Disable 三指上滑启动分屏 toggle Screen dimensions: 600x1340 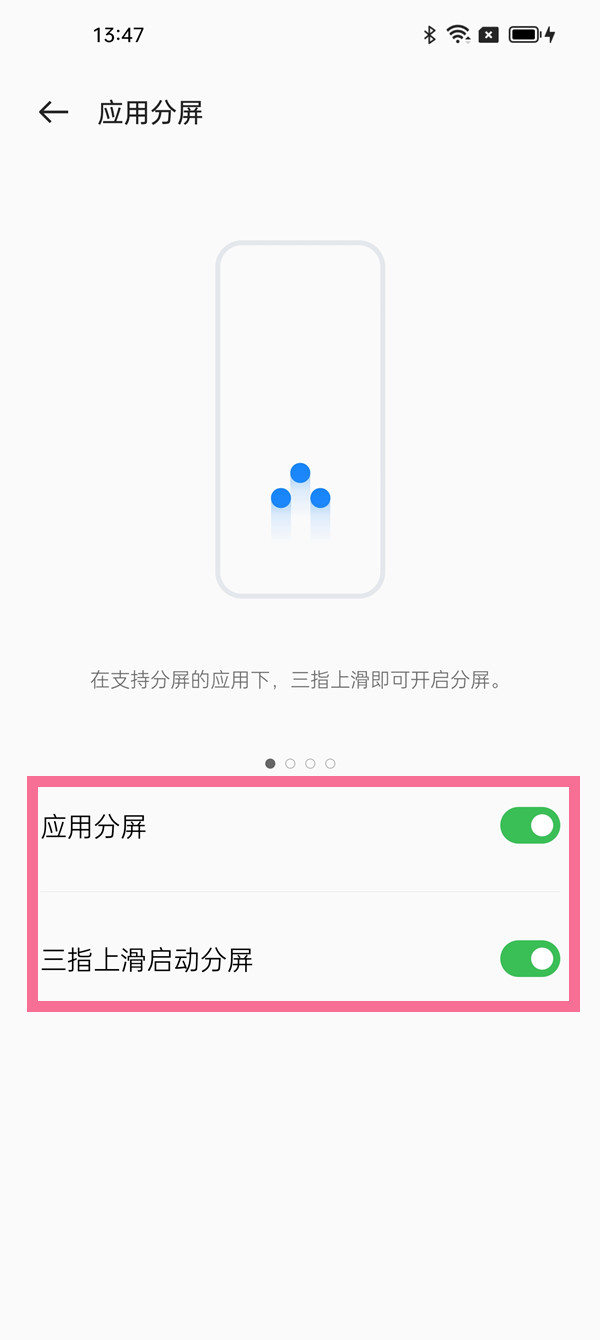click(529, 959)
